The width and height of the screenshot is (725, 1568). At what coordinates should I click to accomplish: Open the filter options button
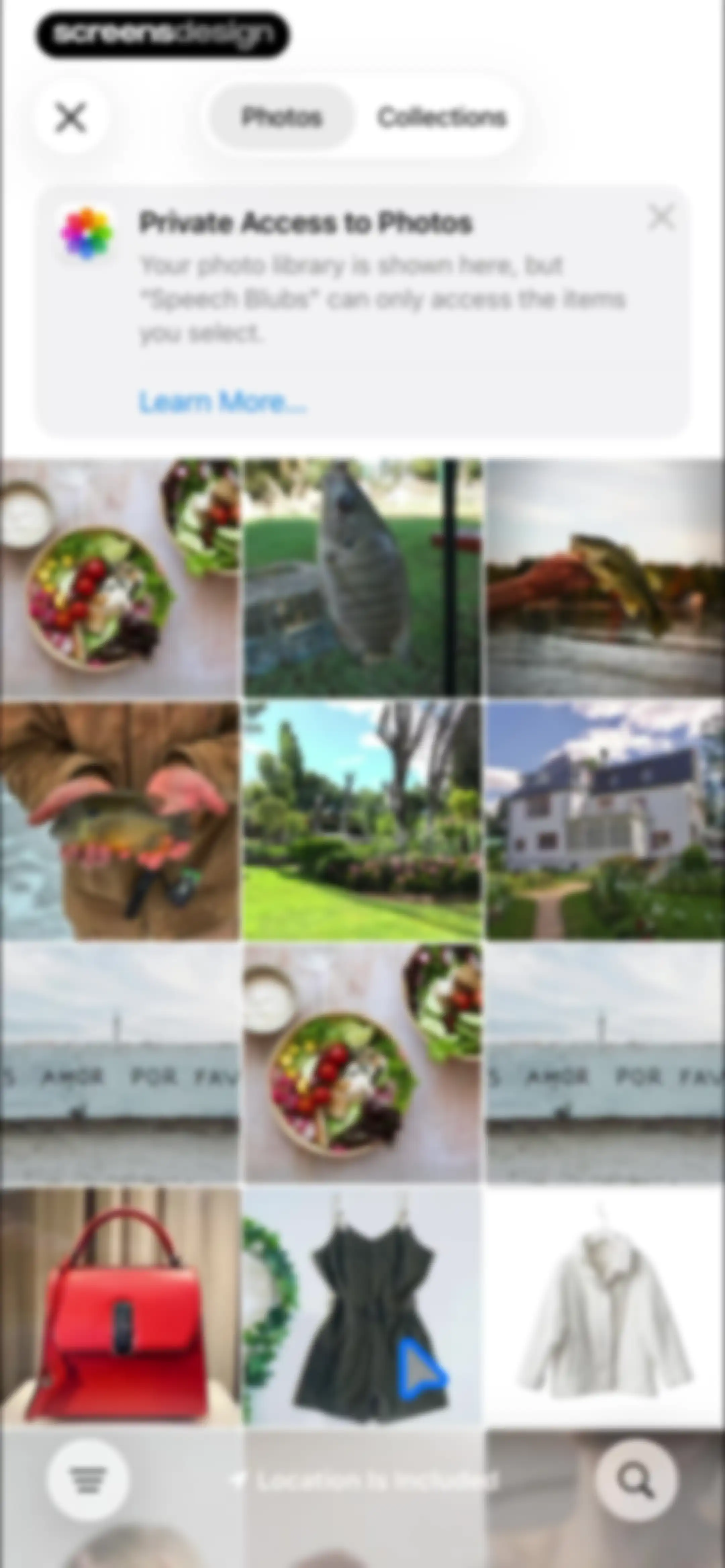[x=88, y=1480]
